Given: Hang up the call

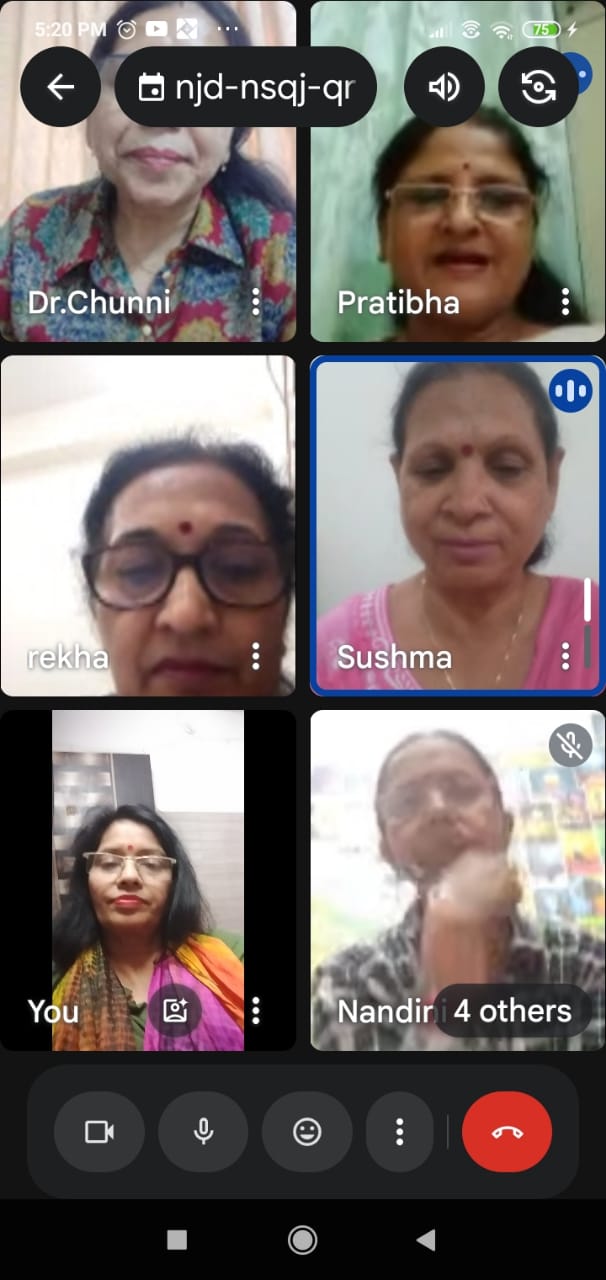Looking at the screenshot, I should (x=507, y=1132).
